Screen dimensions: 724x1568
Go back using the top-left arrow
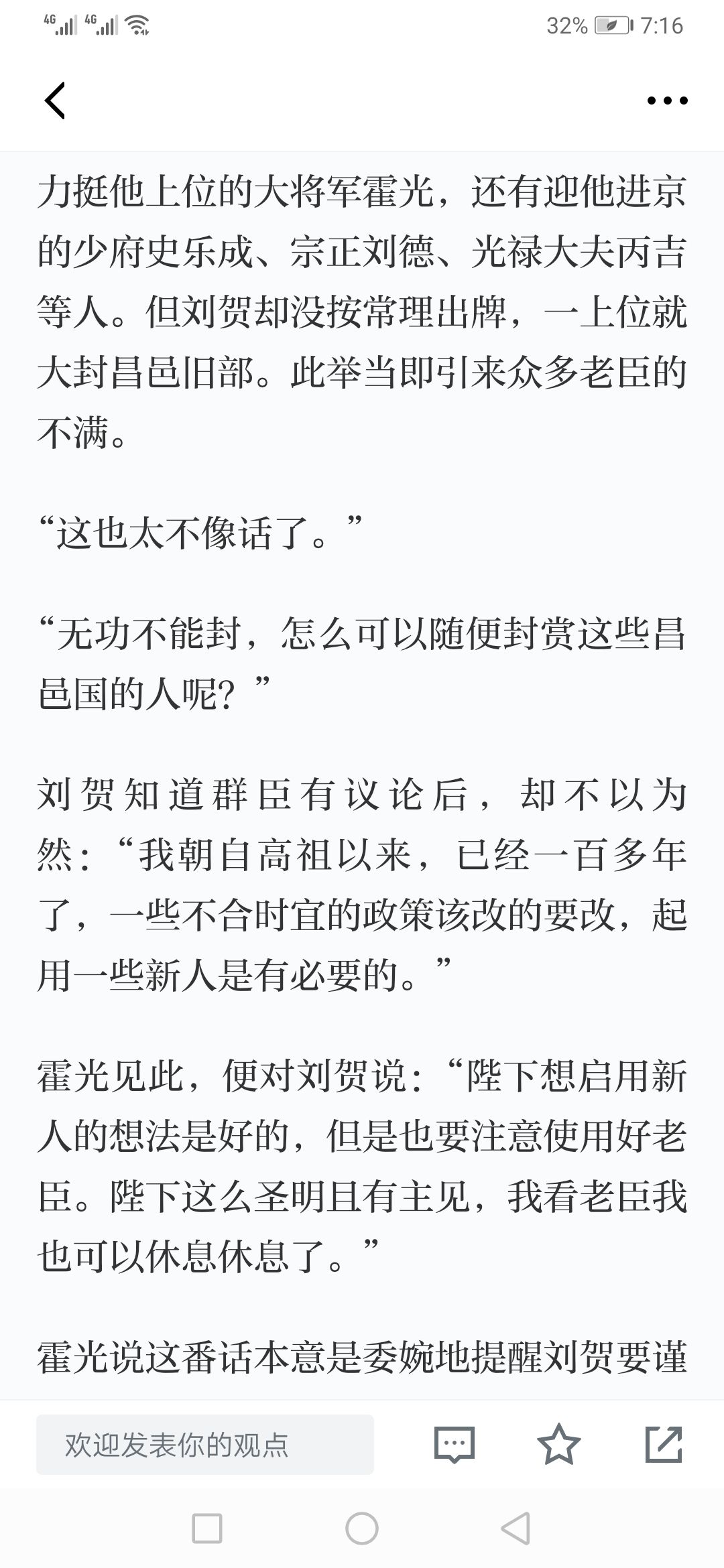point(55,101)
